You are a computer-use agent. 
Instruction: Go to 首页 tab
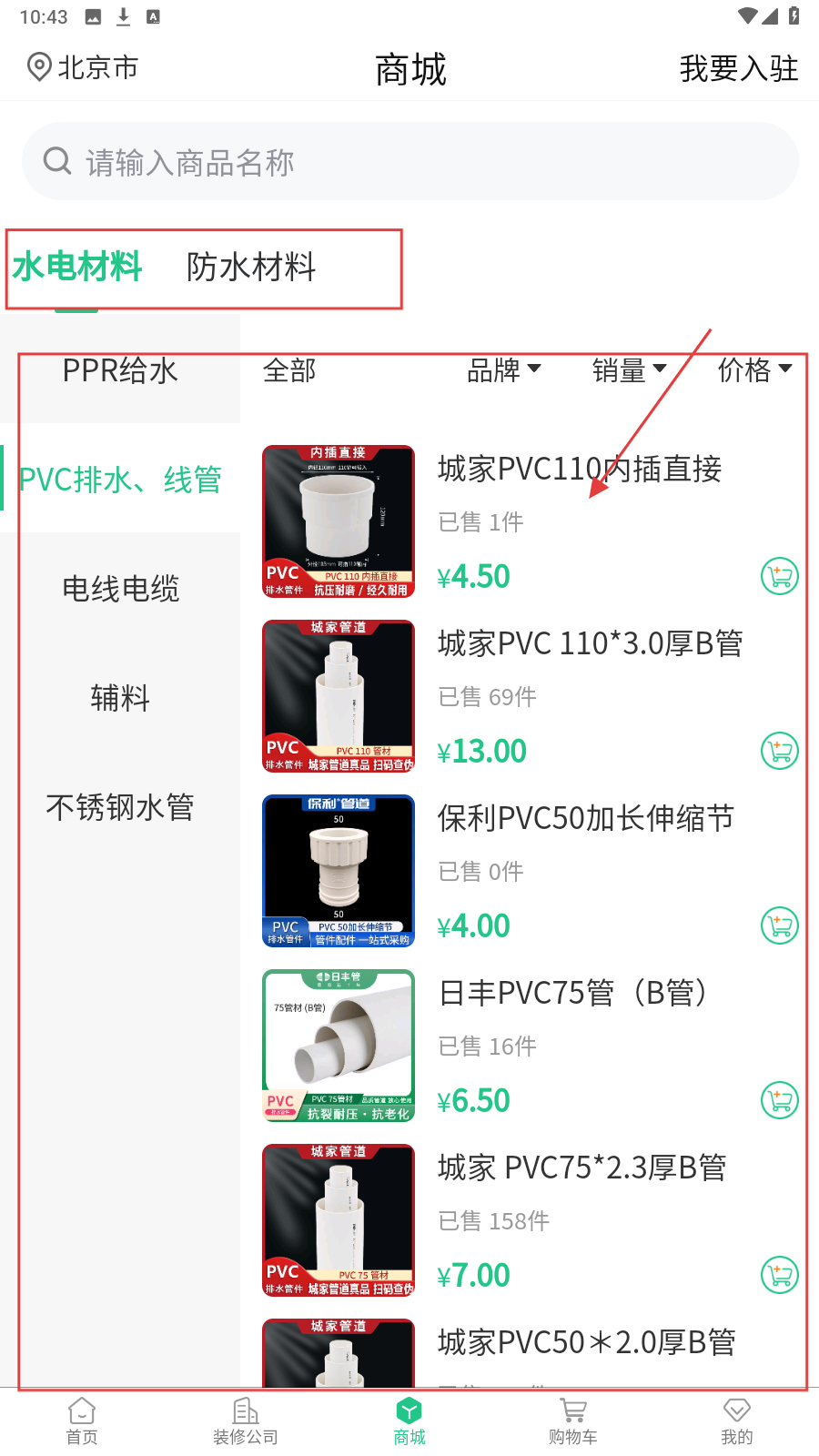pyautogui.click(x=82, y=1421)
